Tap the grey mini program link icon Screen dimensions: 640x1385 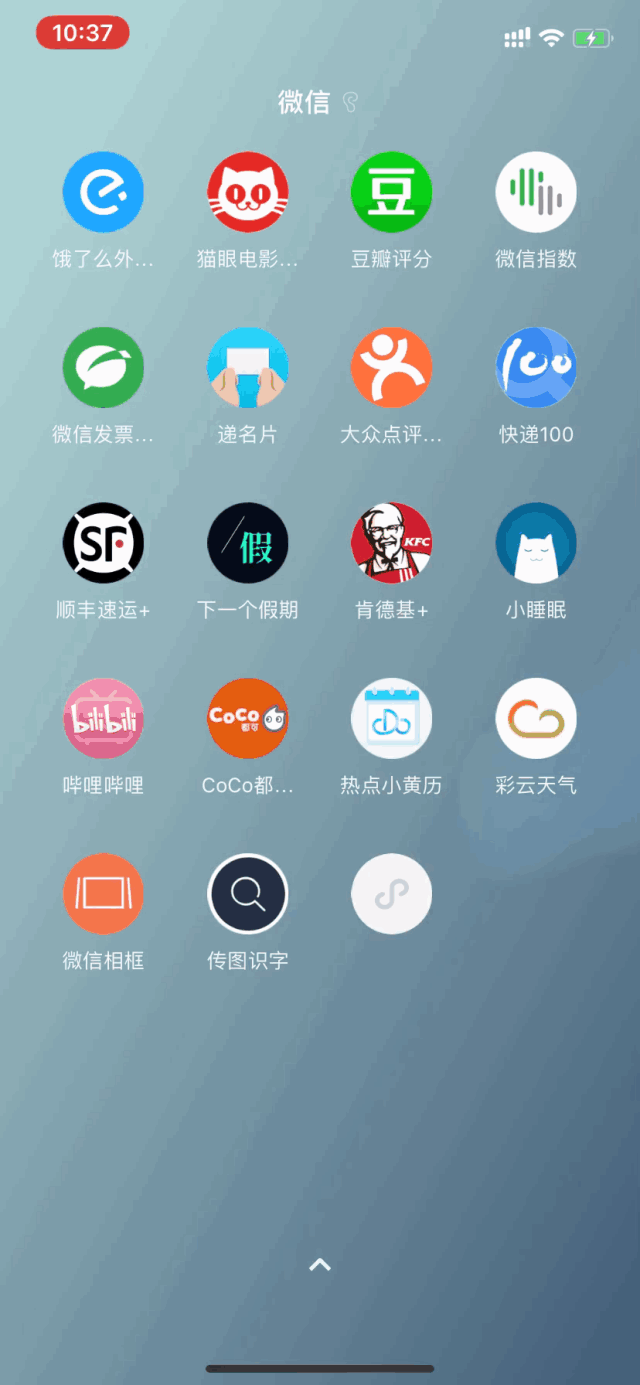tap(391, 893)
